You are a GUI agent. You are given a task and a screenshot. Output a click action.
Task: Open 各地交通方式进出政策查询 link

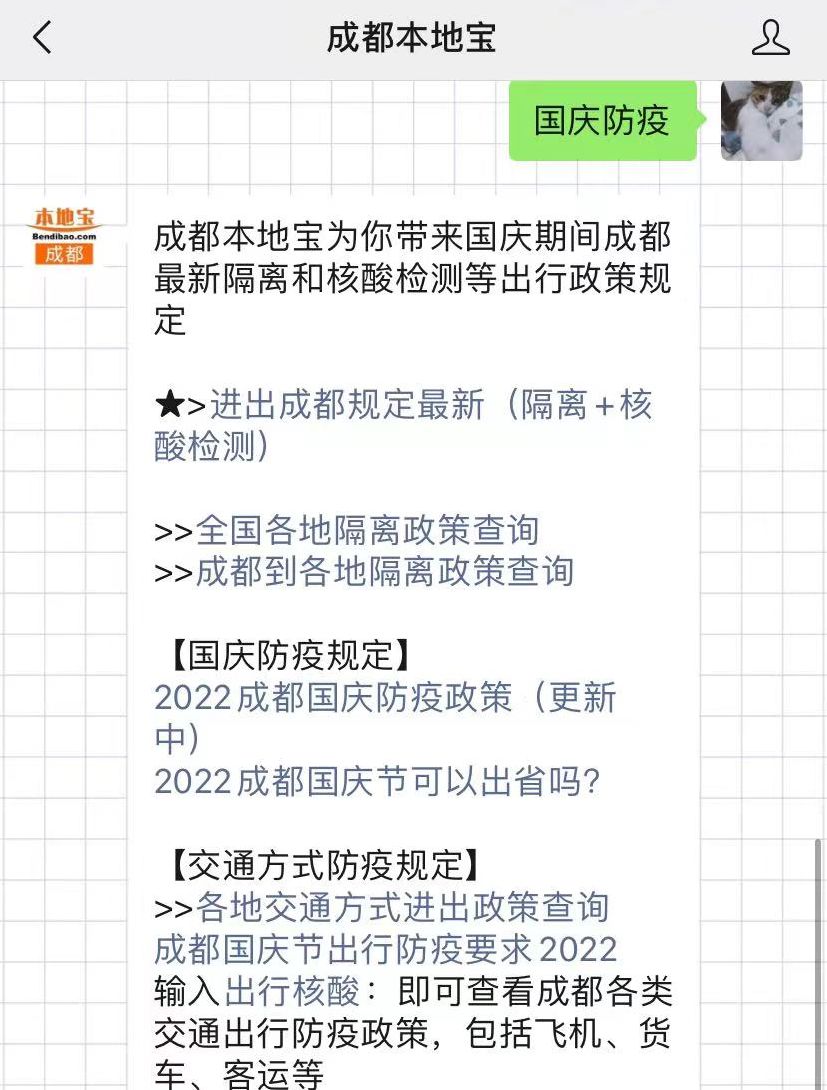[402, 907]
